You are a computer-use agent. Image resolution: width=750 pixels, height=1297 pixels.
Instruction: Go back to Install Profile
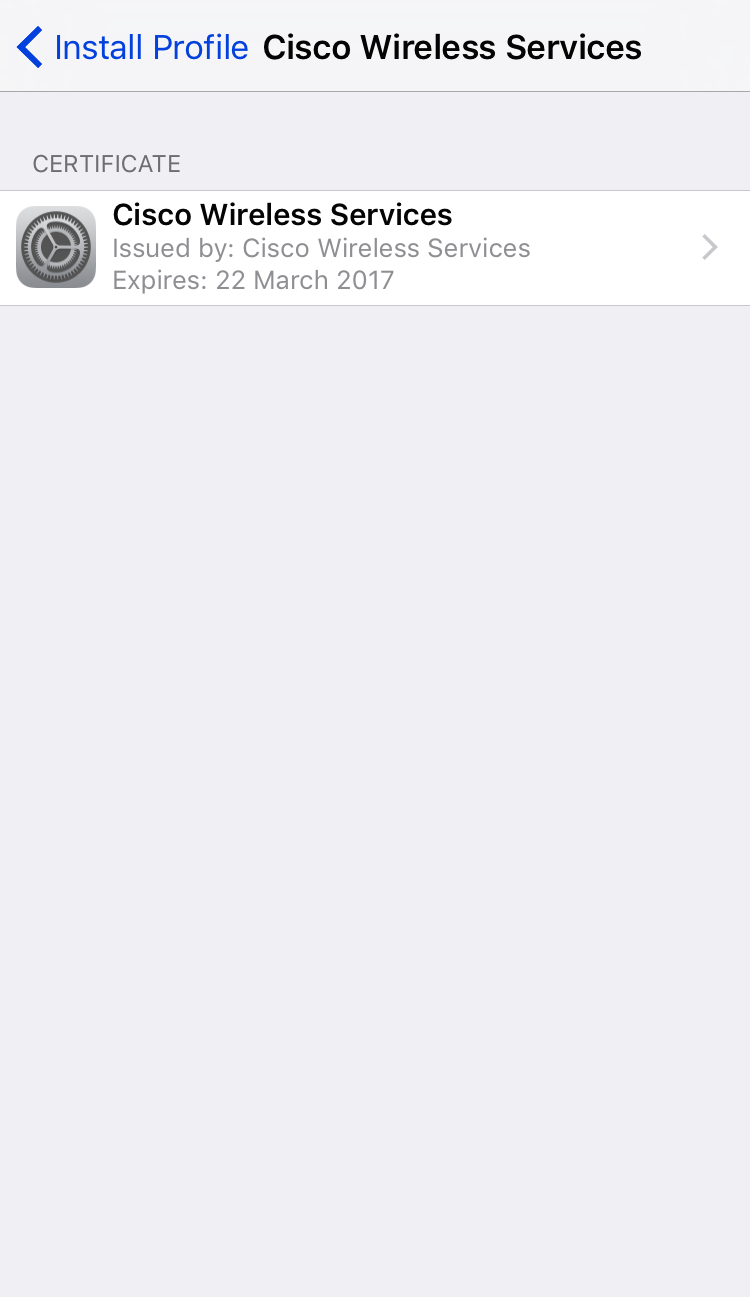tap(133, 47)
